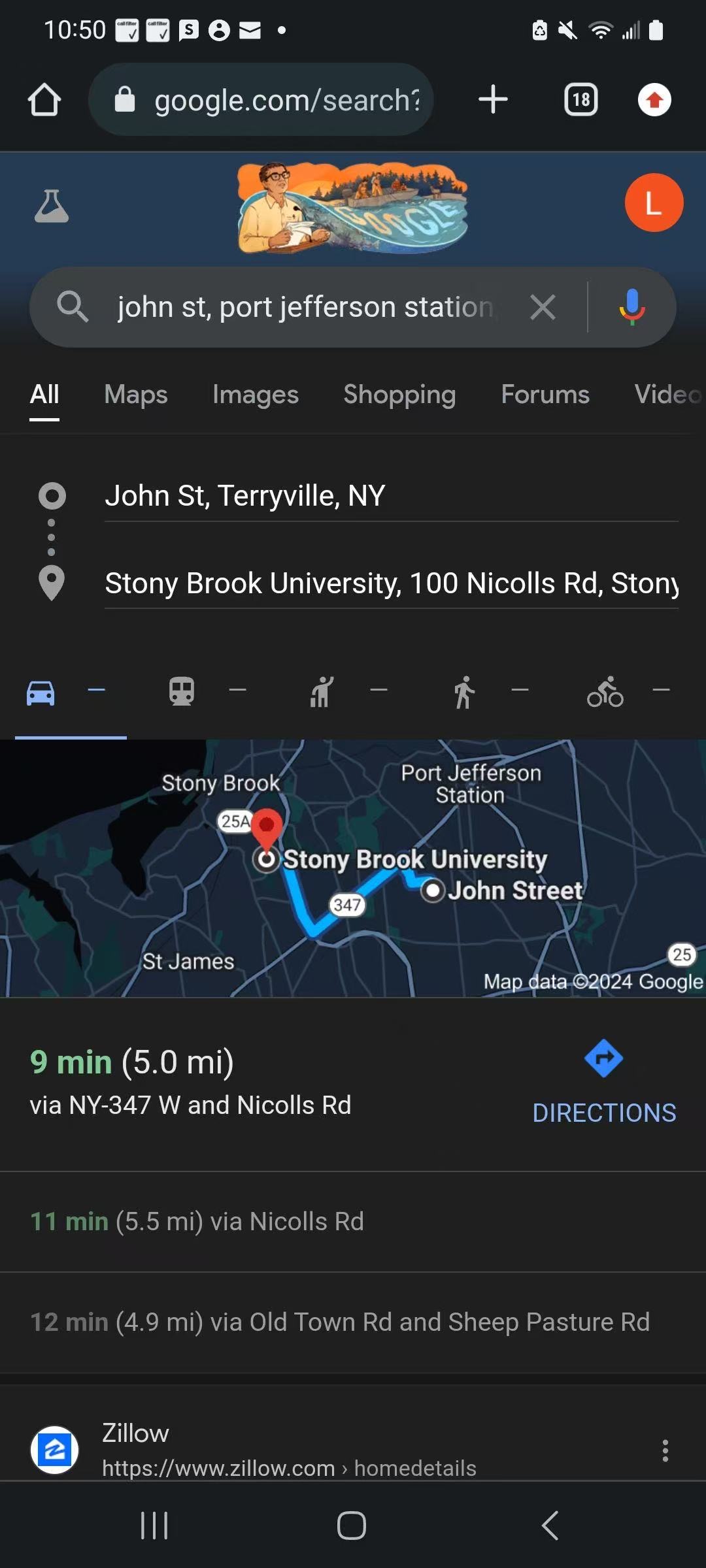This screenshot has width=706, height=1568.
Task: Switch to the Maps tab
Action: pyautogui.click(x=136, y=395)
